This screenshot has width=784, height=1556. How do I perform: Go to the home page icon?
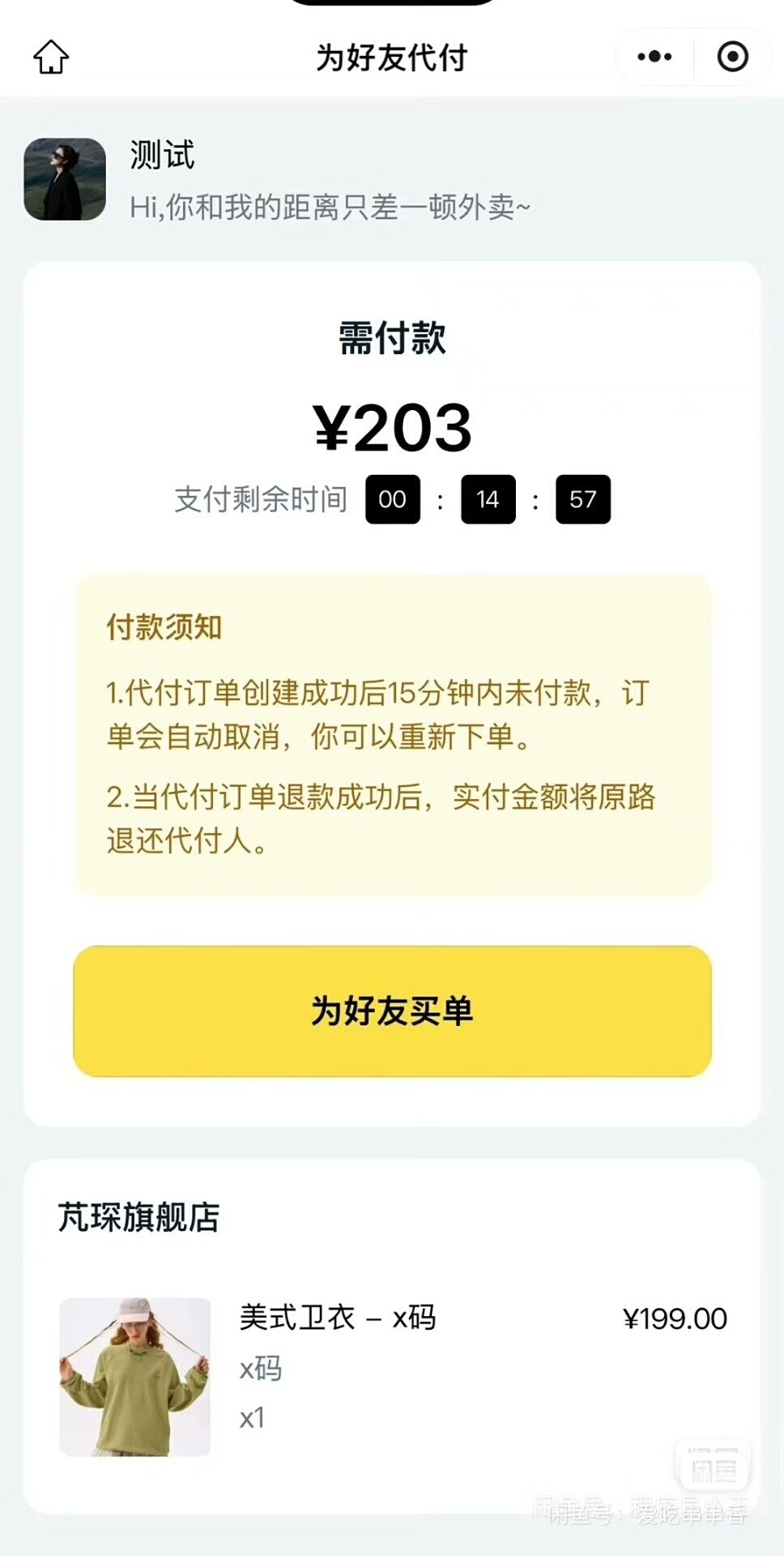(51, 58)
